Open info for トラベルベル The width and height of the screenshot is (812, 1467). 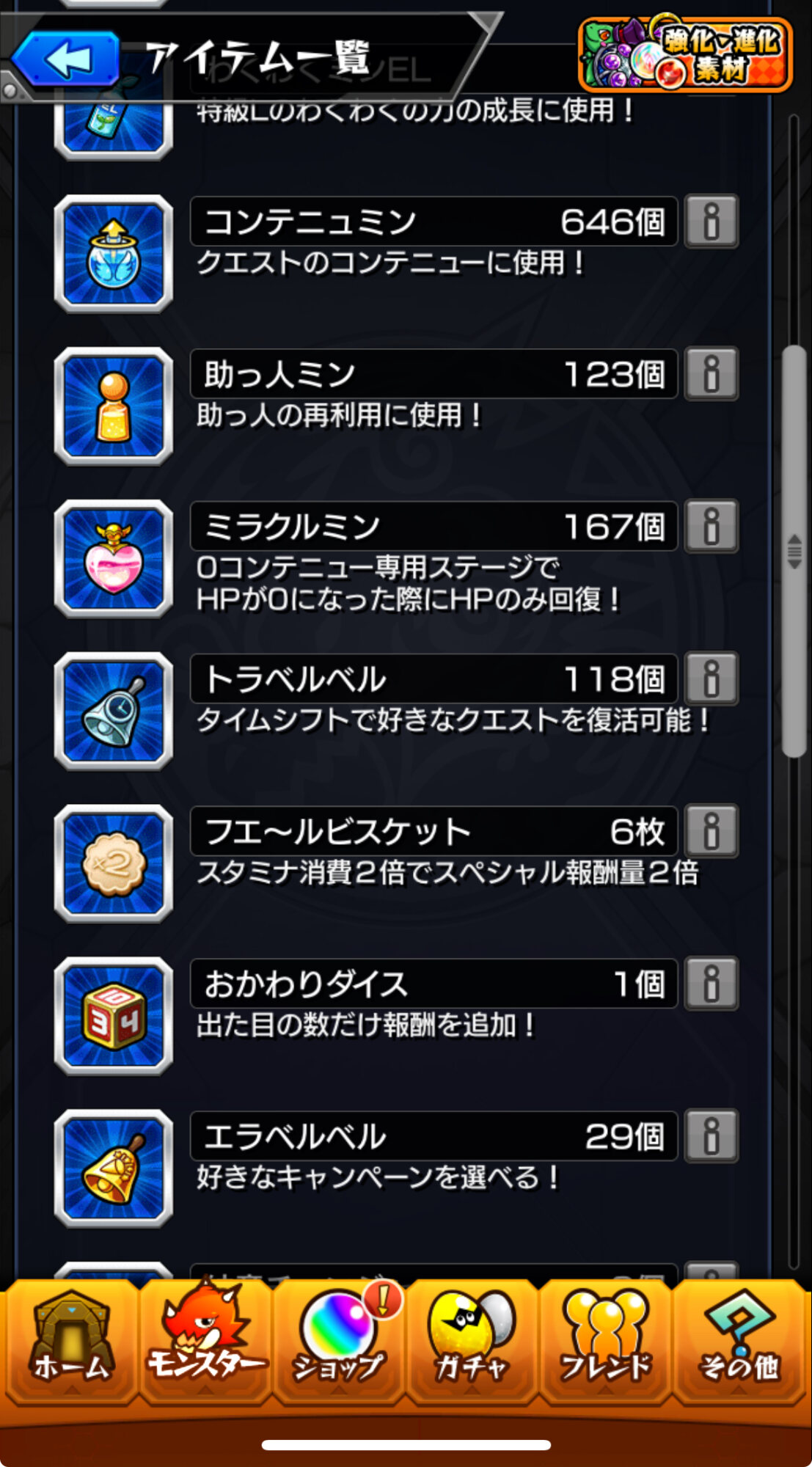pyautogui.click(x=711, y=678)
